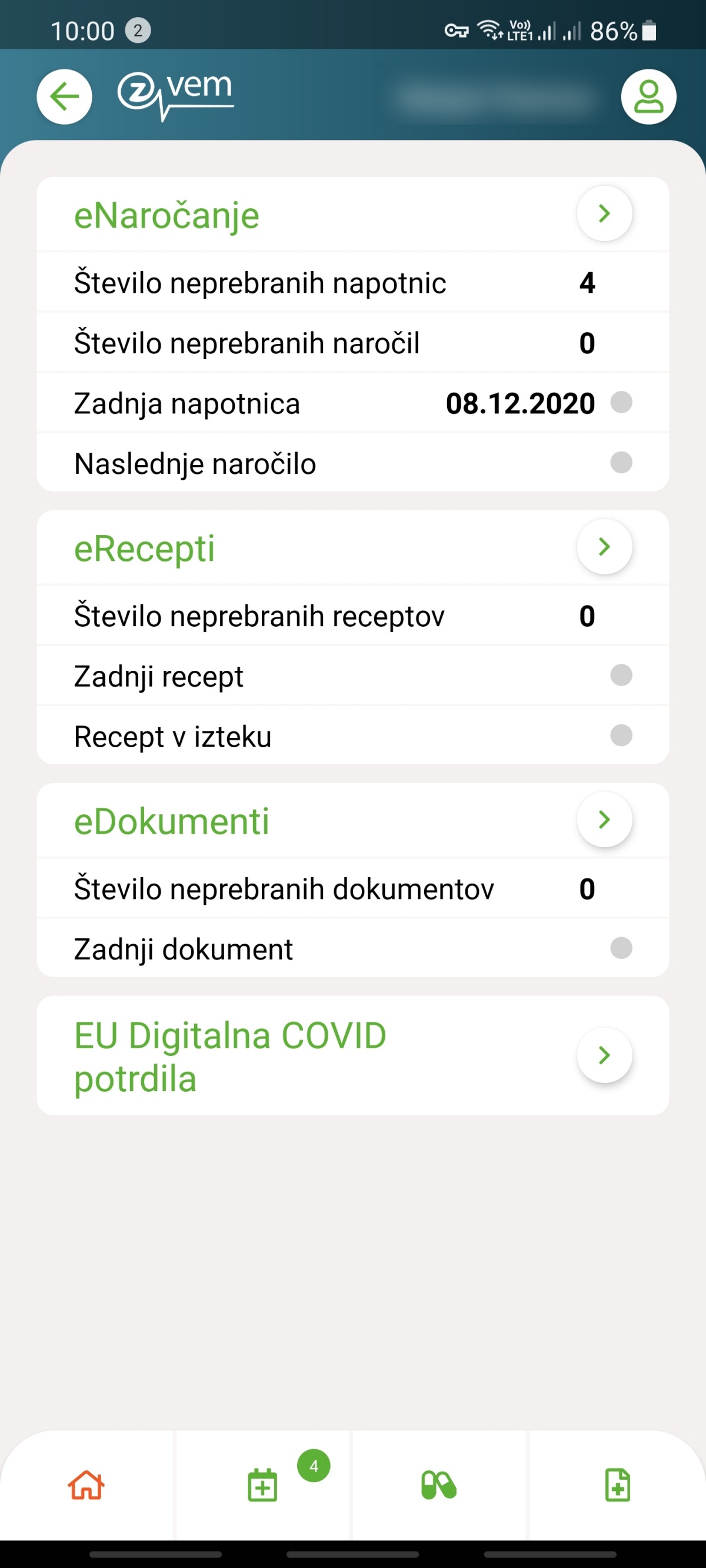This screenshot has height=1568, width=706.
Task: Switch to the appointments calendar tab
Action: point(263,1485)
